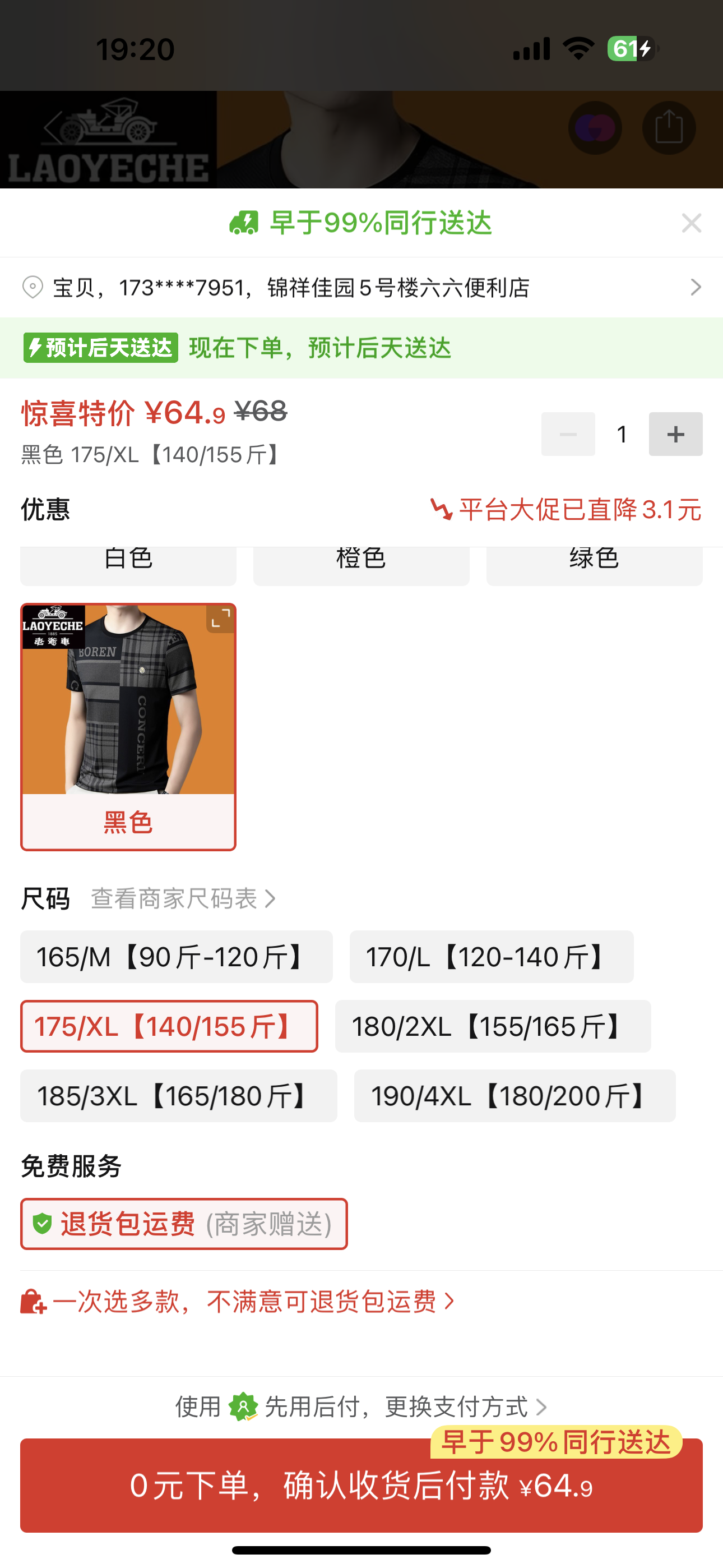723x1568 pixels.
Task: Select the 黑色 shirt color tile
Action: 128,821
